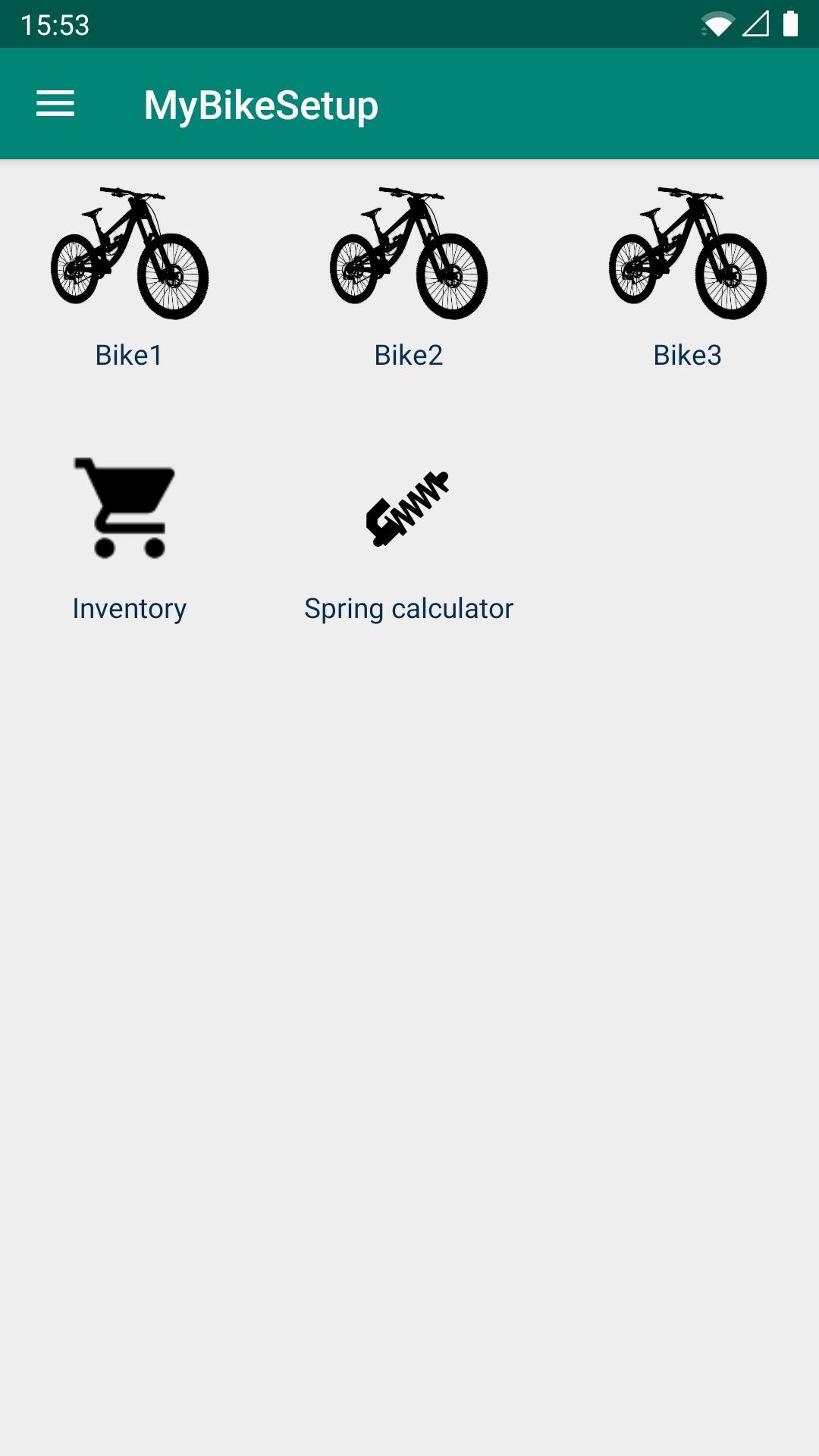Viewport: 819px width, 1456px height.
Task: Tap the Spring calculator text label
Action: click(408, 607)
